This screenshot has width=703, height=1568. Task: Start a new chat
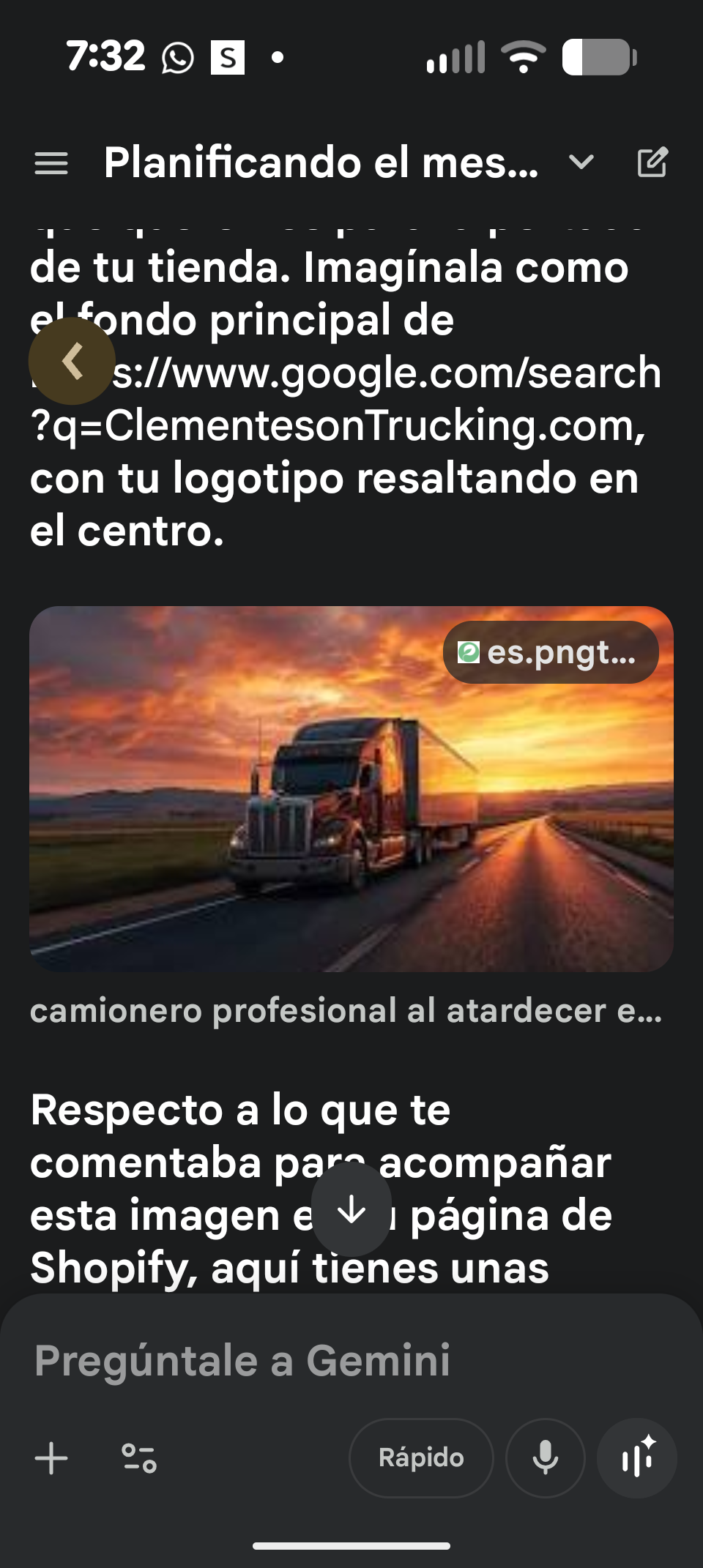tap(652, 163)
